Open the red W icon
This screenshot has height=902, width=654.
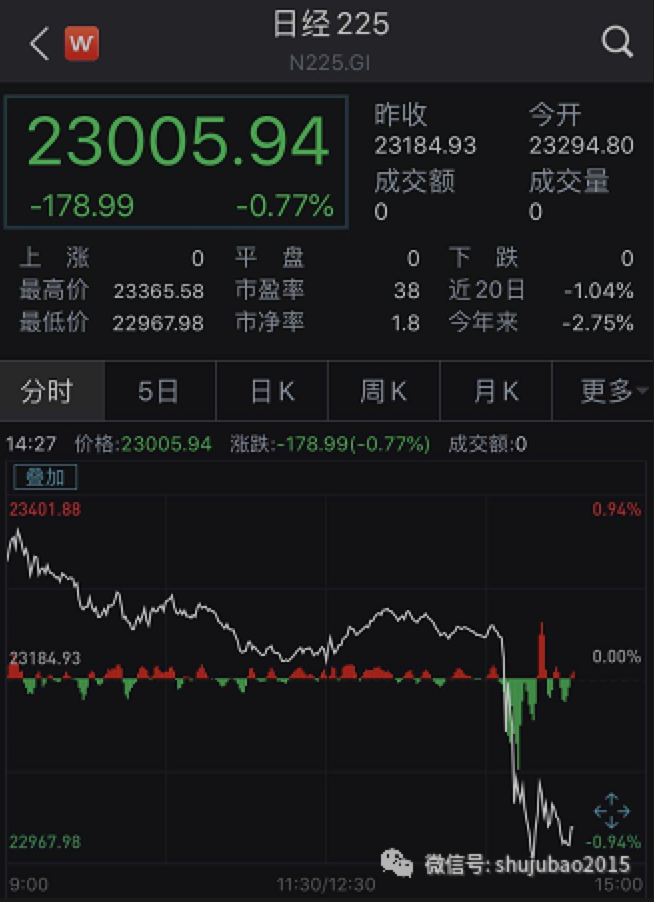click(82, 43)
